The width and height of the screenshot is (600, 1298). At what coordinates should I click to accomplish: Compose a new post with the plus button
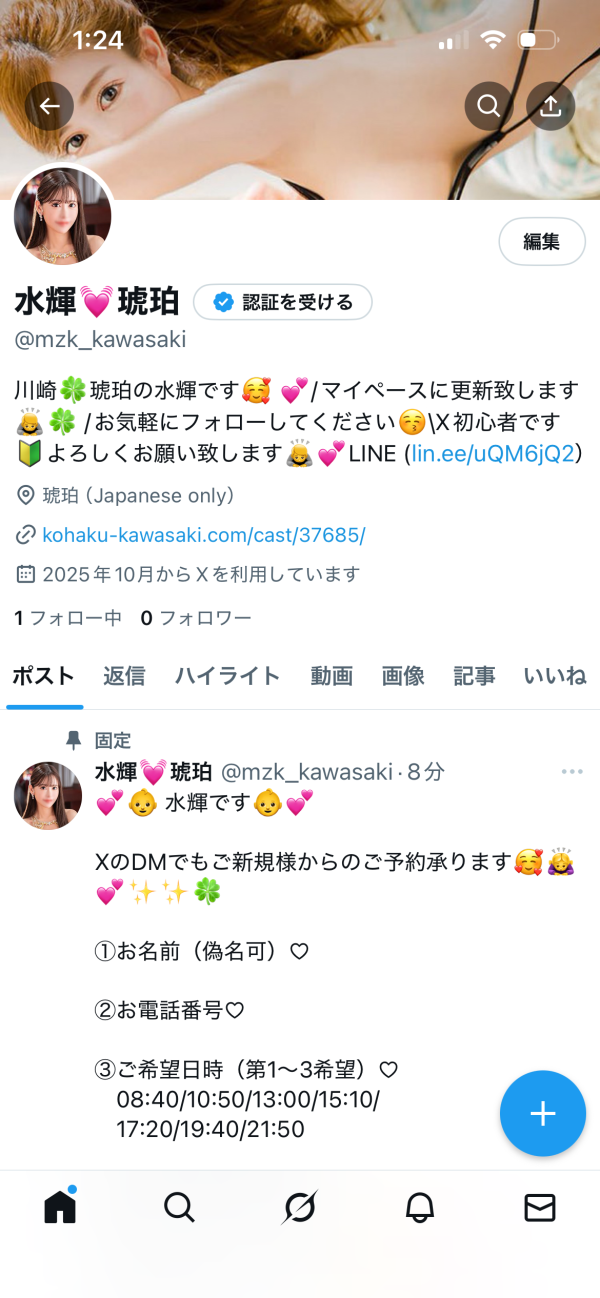click(x=543, y=1113)
